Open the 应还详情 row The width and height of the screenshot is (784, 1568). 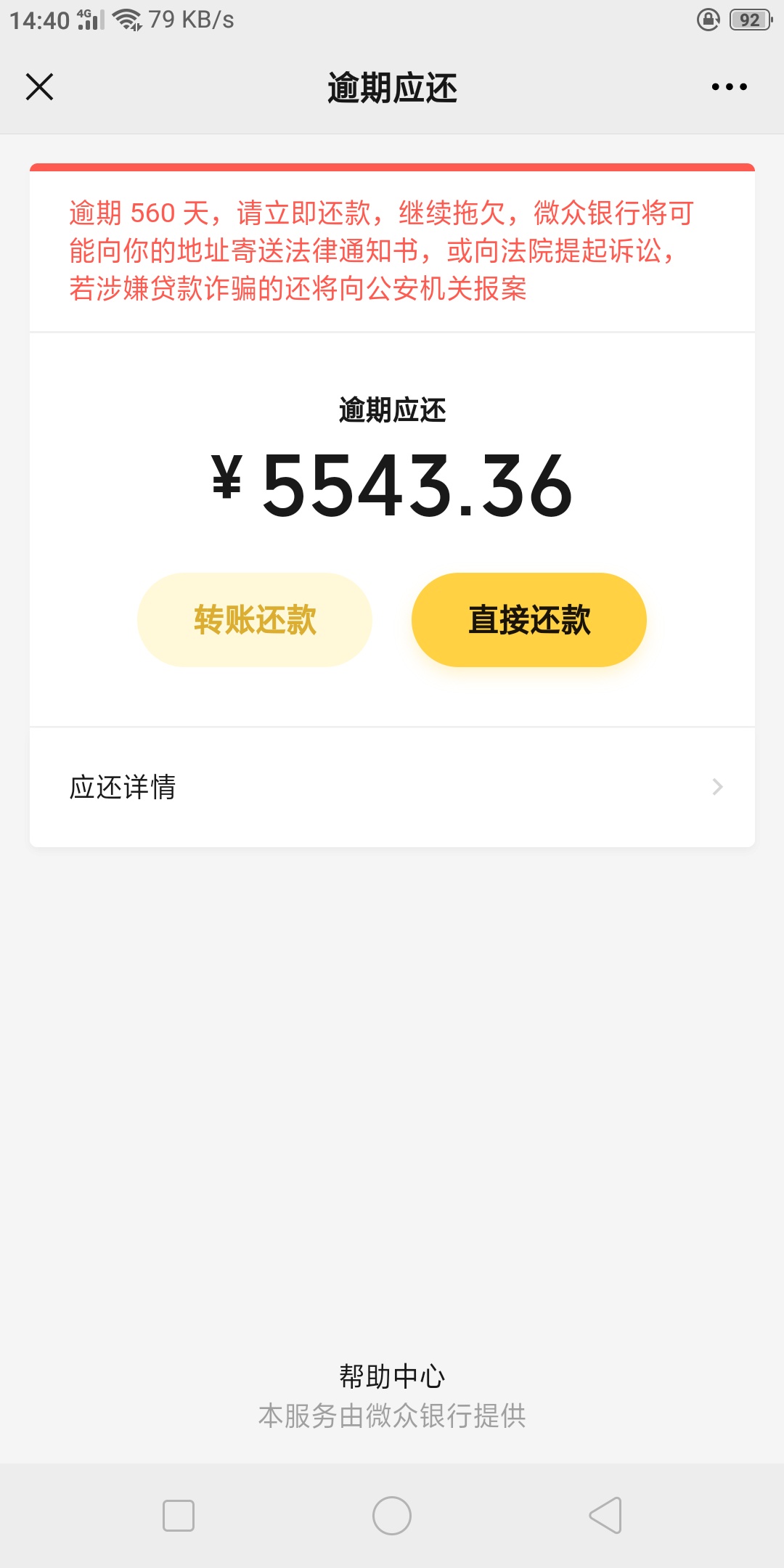click(392, 787)
